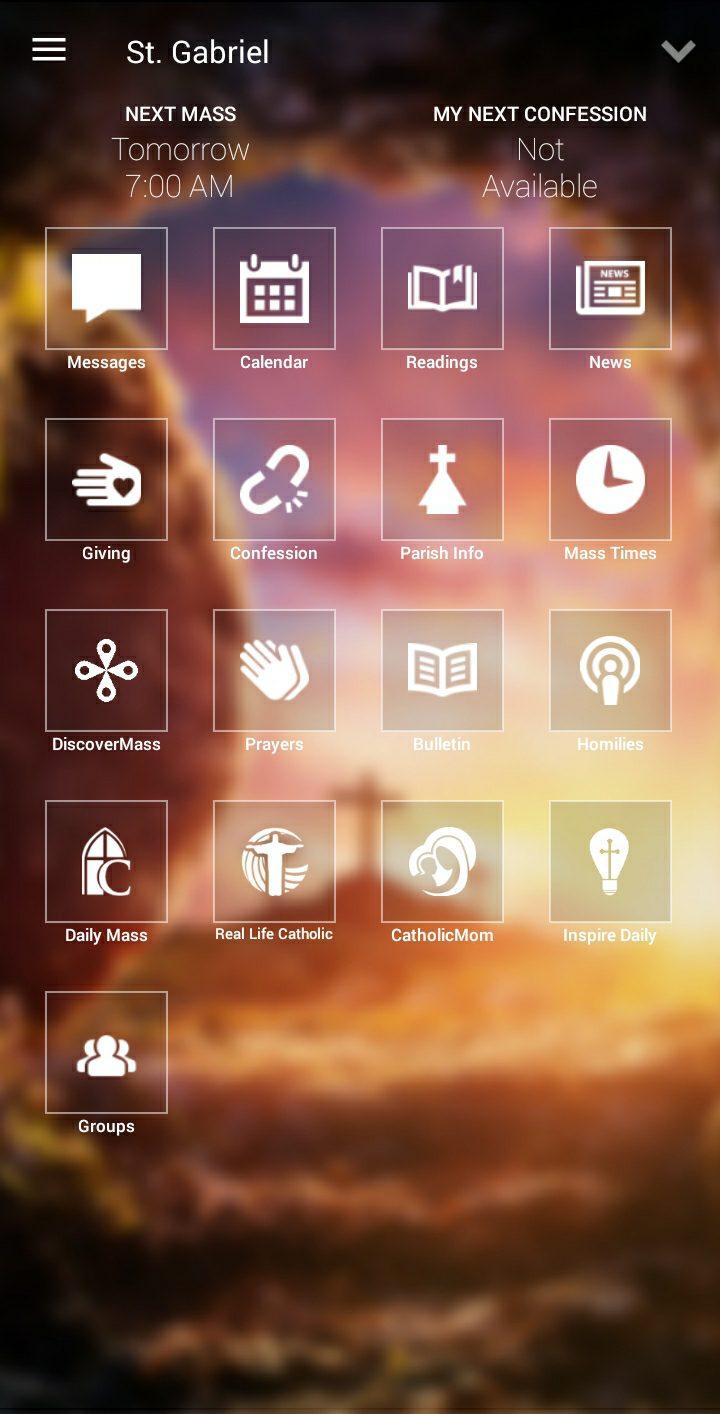Open the Messages icon
The height and width of the screenshot is (1414, 720).
(106, 287)
